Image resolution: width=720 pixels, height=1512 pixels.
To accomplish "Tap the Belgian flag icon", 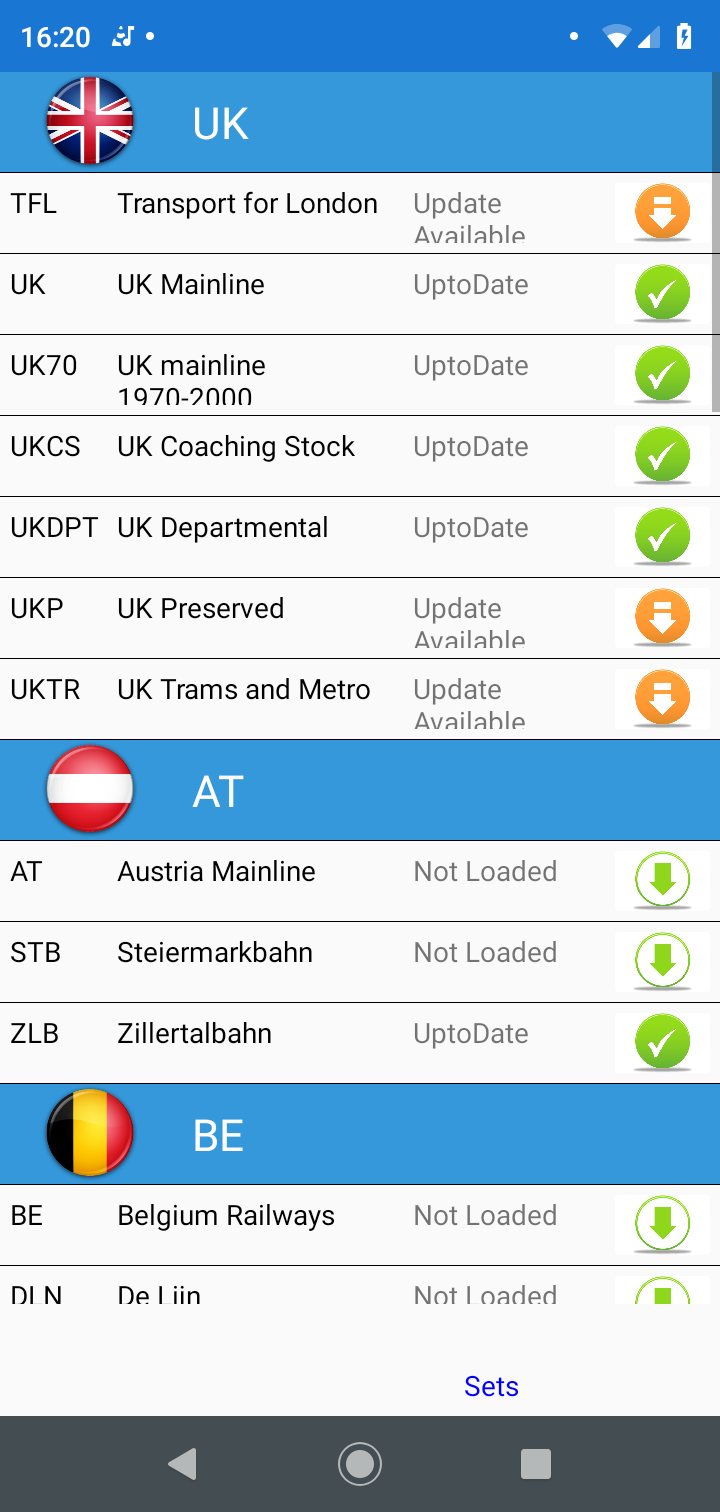I will [x=89, y=1132].
